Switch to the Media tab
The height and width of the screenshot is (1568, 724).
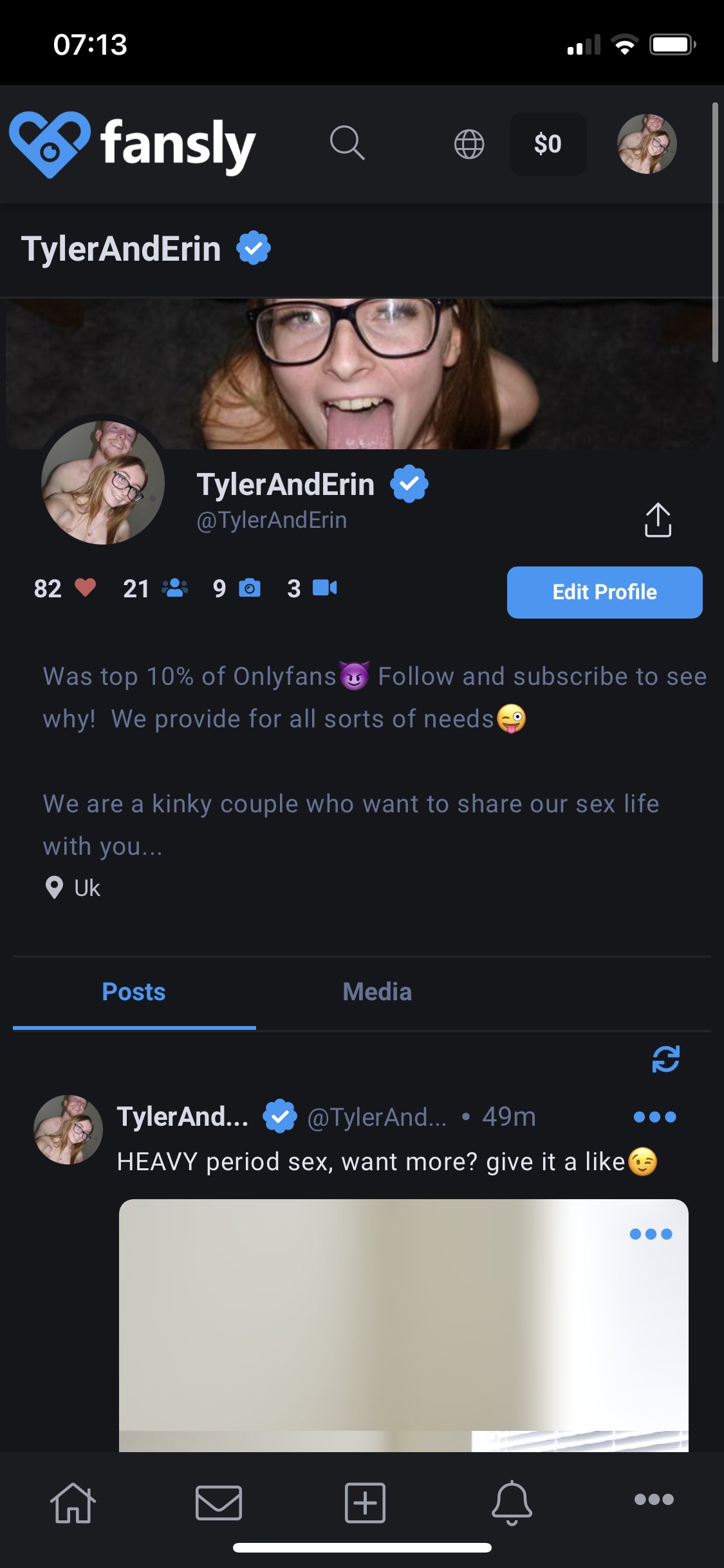click(377, 992)
